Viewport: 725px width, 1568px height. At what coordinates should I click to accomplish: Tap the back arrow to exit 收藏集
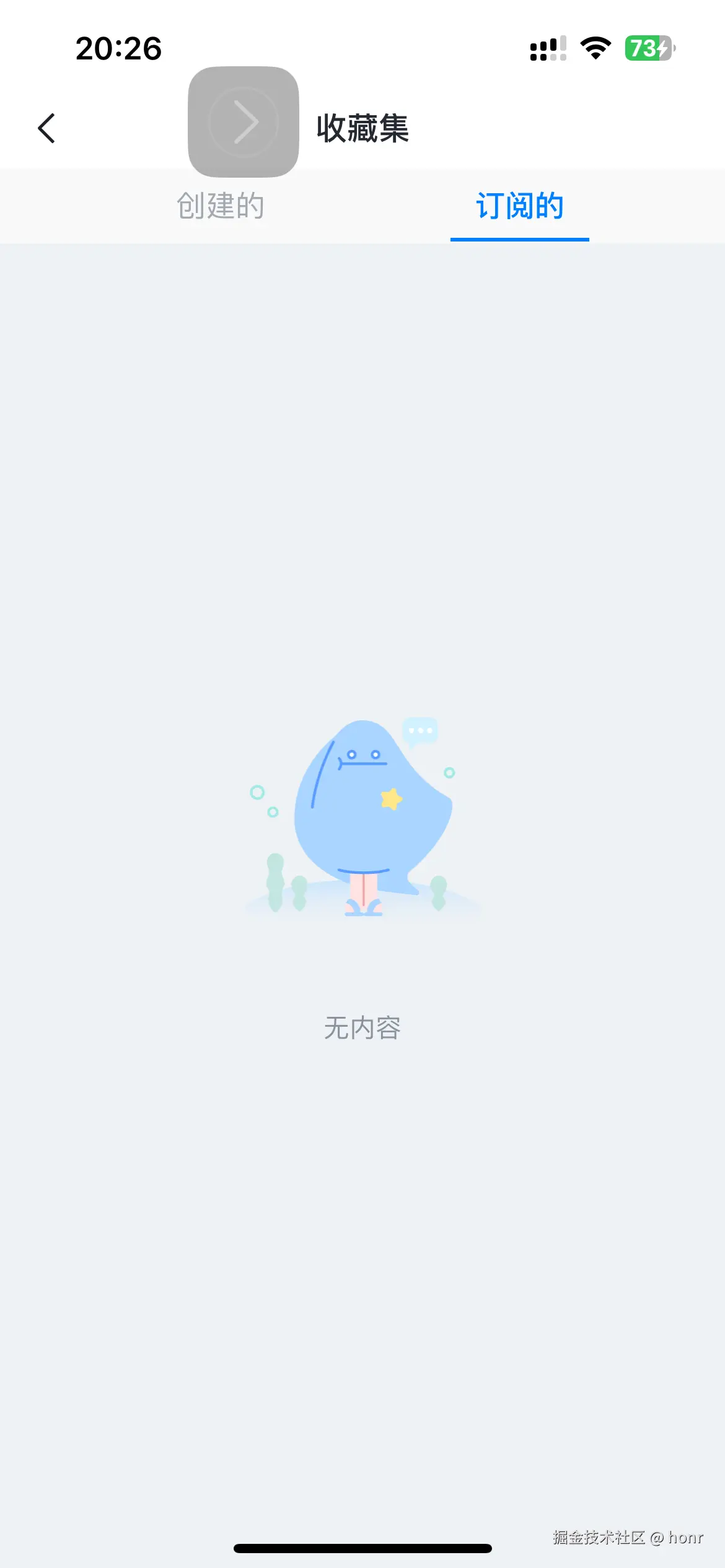point(46,128)
